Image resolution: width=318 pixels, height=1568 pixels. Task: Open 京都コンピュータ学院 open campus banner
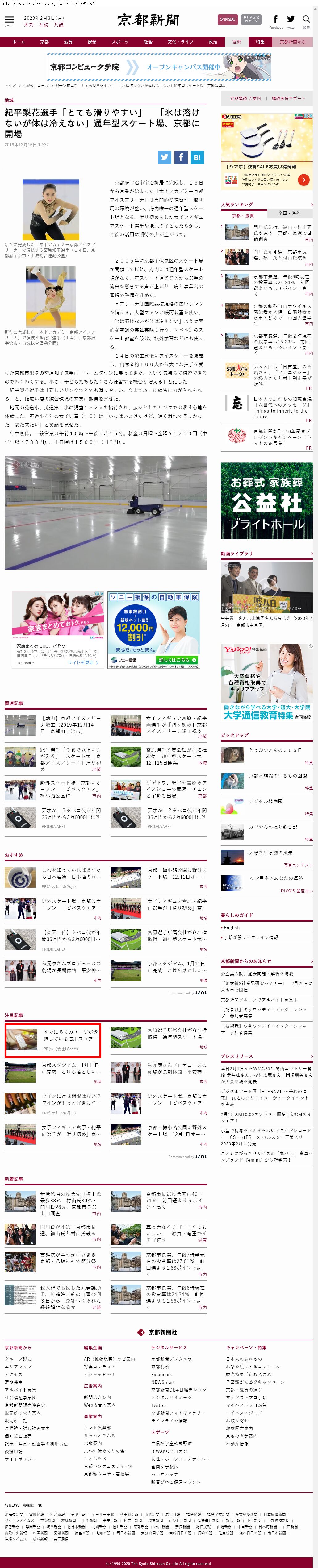click(159, 67)
